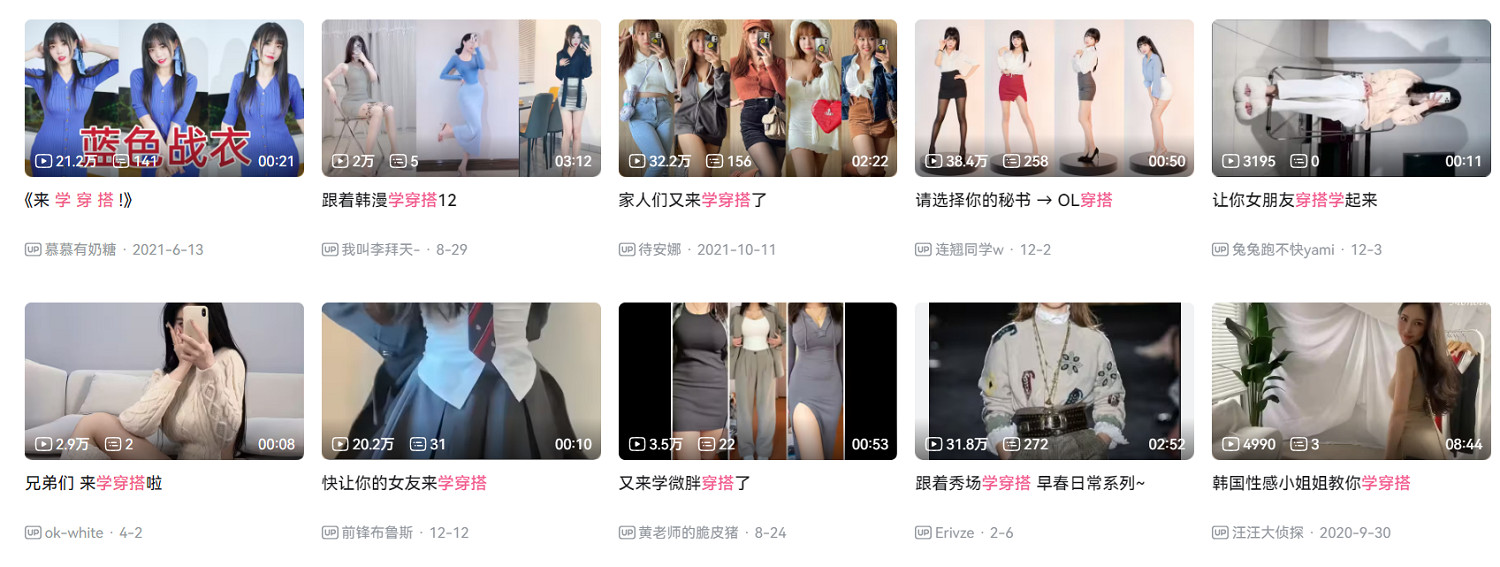Open 家人们又来学穿搭了 video
This screenshot has height=567, width=1500.
[757, 97]
